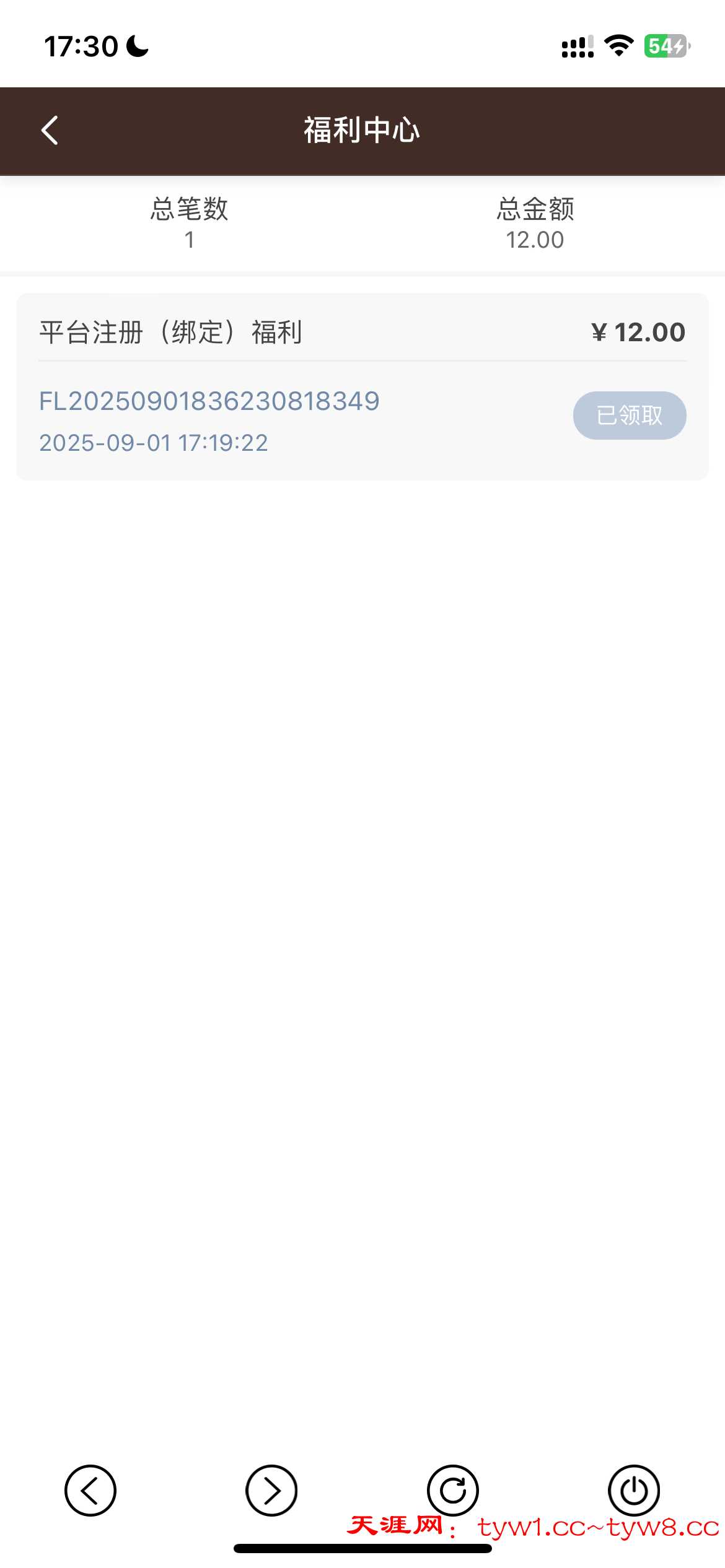The width and height of the screenshot is (725, 1568).
Task: Tap the circular back navigation icon at bottom
Action: [90, 1491]
